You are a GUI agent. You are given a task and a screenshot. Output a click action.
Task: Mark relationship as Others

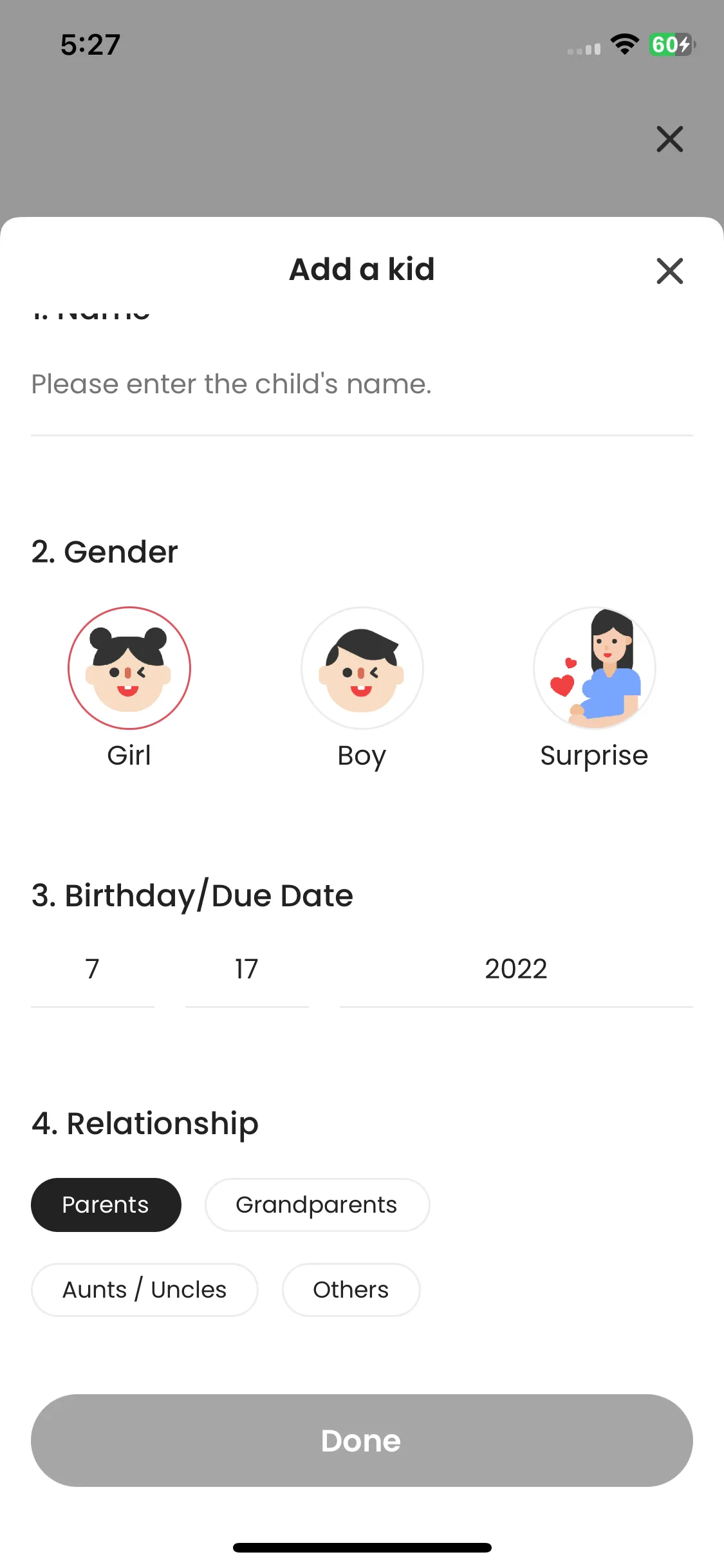click(x=351, y=1290)
